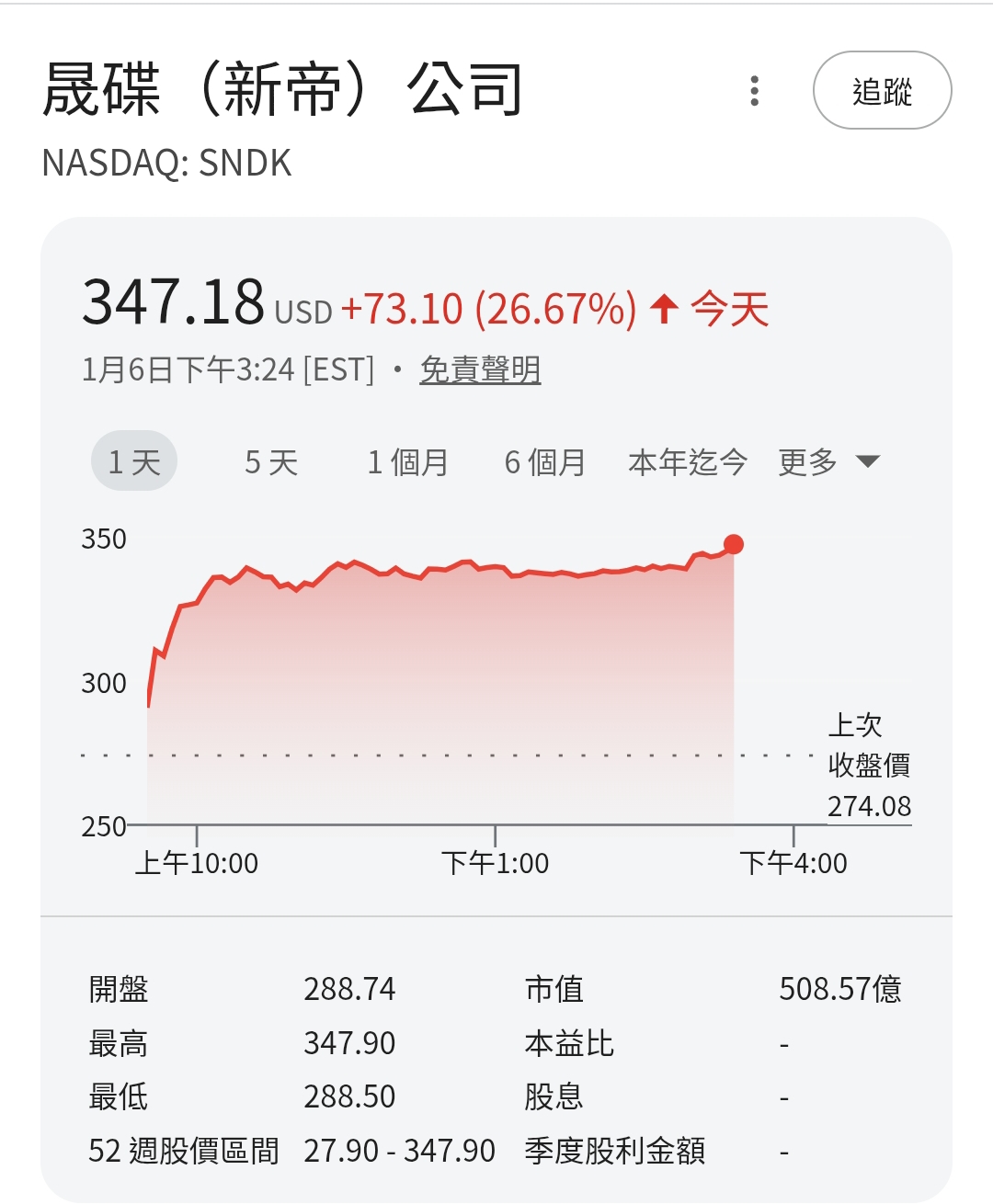993x1204 pixels.
Task: Expand the 更多 range dropdown
Action: [x=828, y=461]
